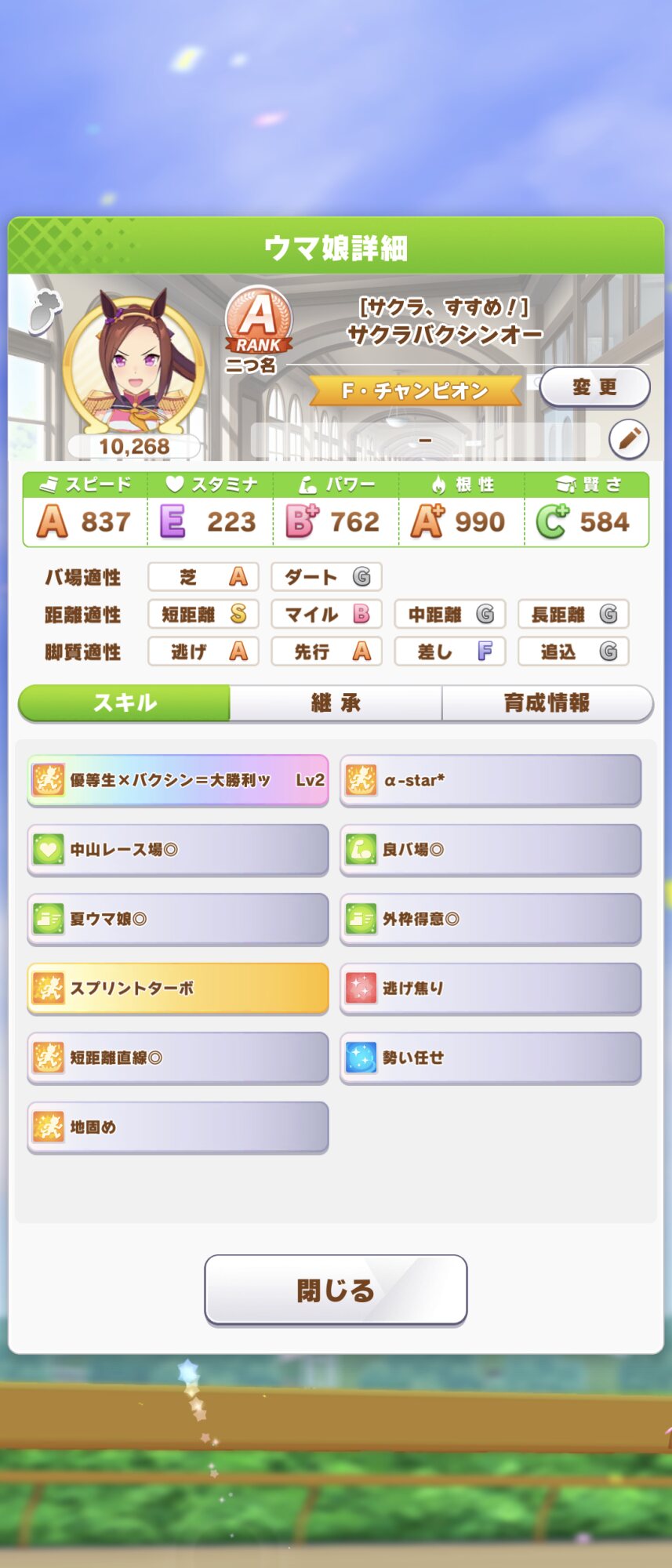Open the スプリントターボ skill
The image size is (672, 1568).
(x=178, y=988)
